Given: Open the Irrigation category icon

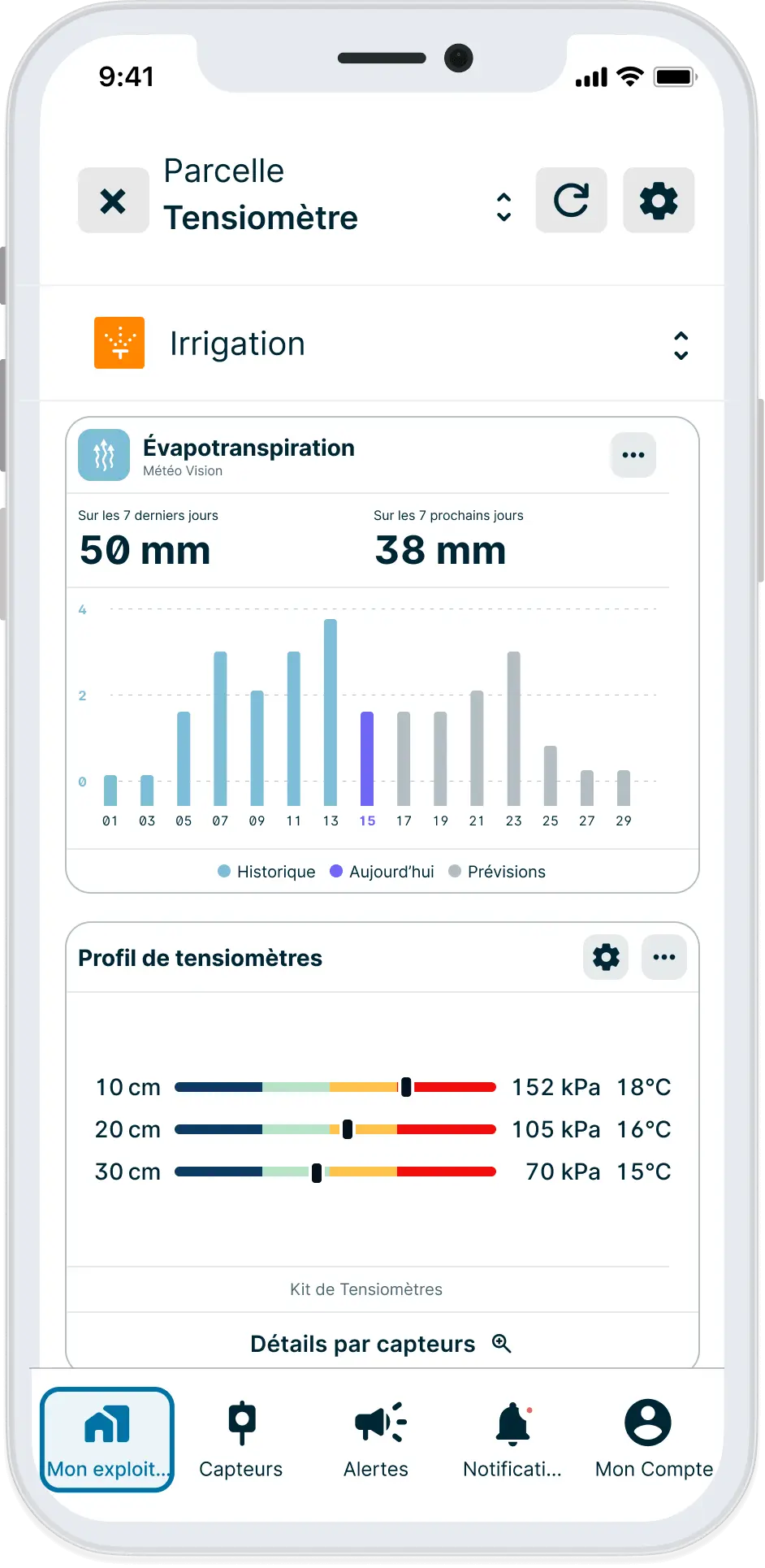Looking at the screenshot, I should tap(119, 343).
